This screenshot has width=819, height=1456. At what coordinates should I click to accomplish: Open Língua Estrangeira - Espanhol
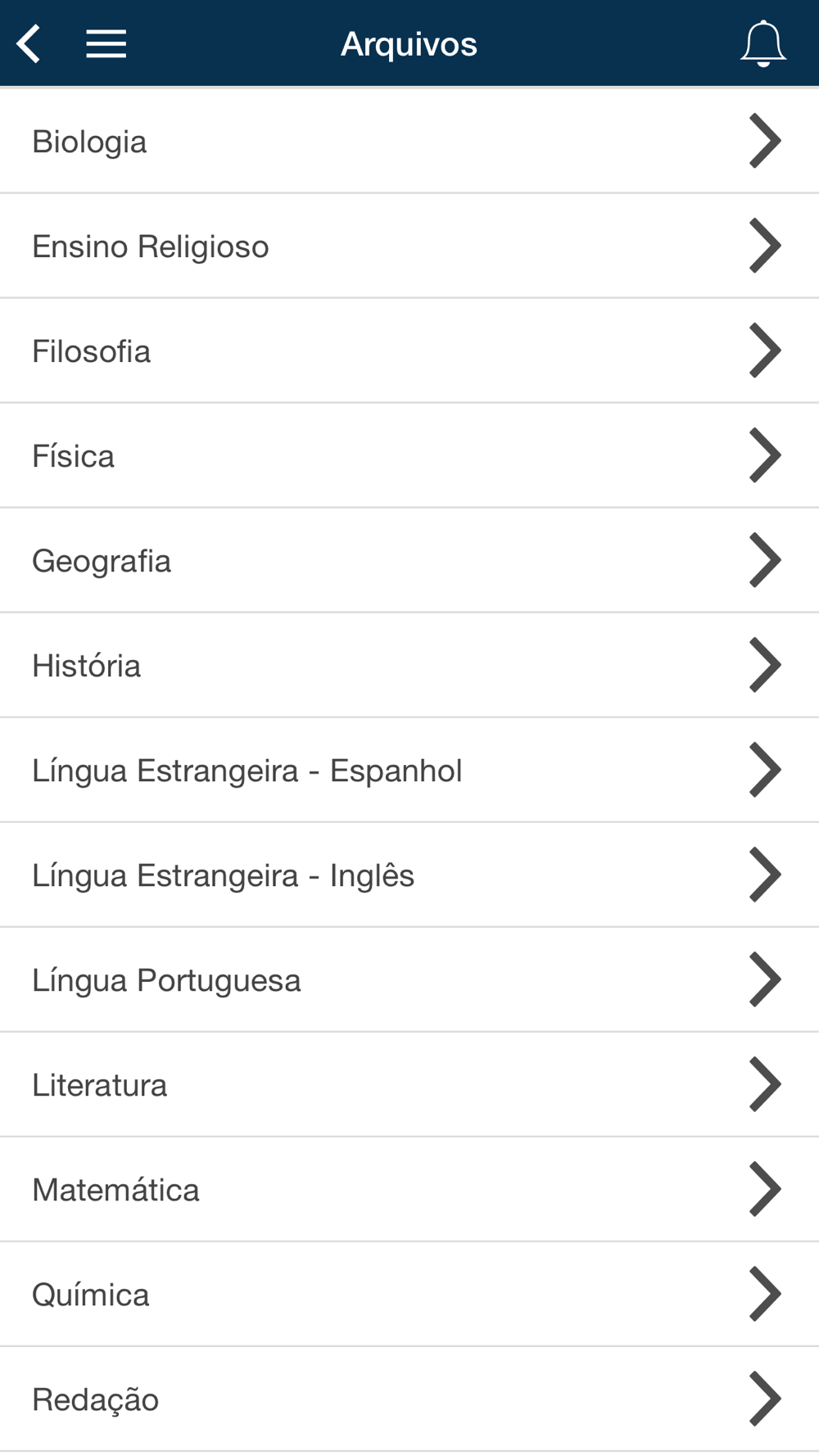pyautogui.click(x=409, y=770)
